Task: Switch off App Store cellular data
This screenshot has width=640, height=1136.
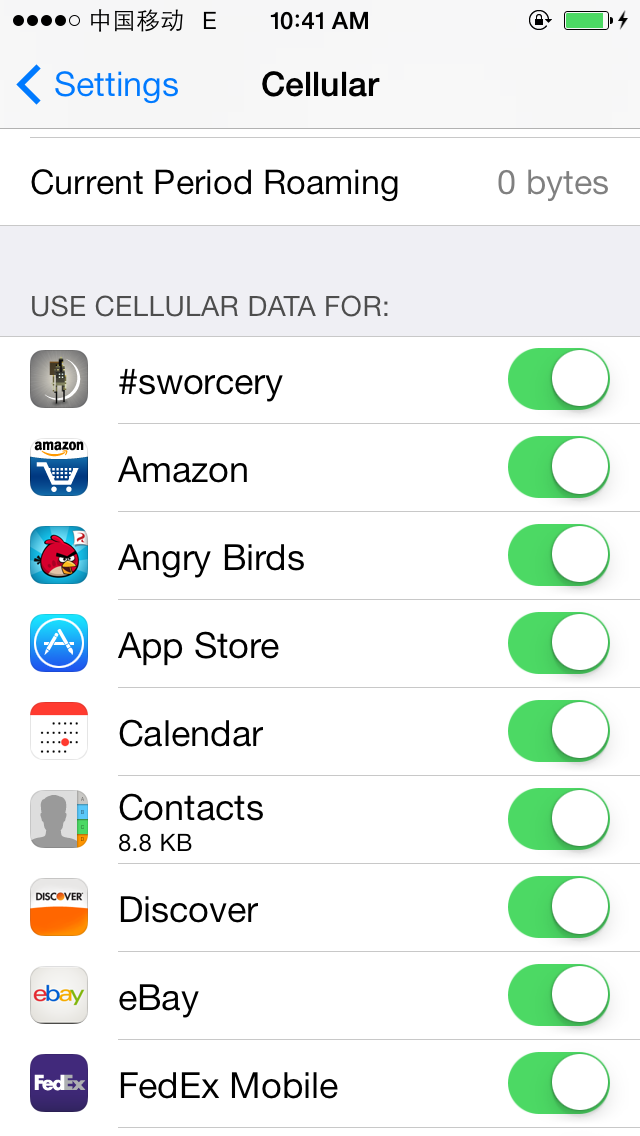Action: (x=559, y=643)
